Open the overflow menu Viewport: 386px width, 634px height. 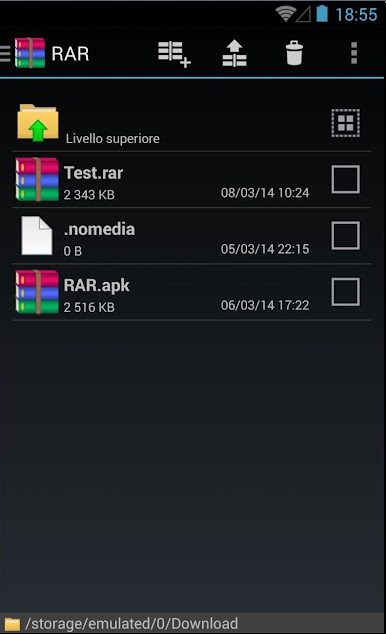[354, 53]
